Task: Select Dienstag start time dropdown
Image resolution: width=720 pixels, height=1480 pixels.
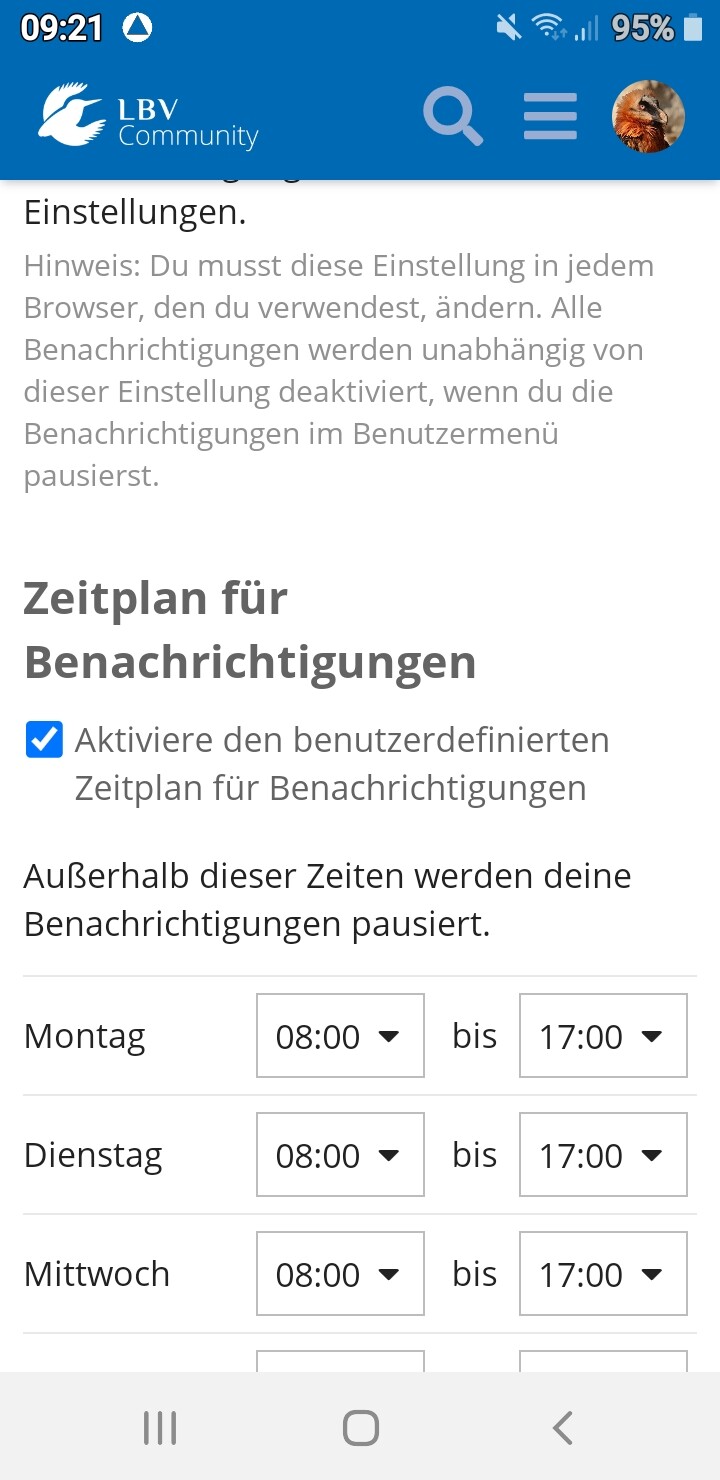Action: pyautogui.click(x=340, y=1155)
